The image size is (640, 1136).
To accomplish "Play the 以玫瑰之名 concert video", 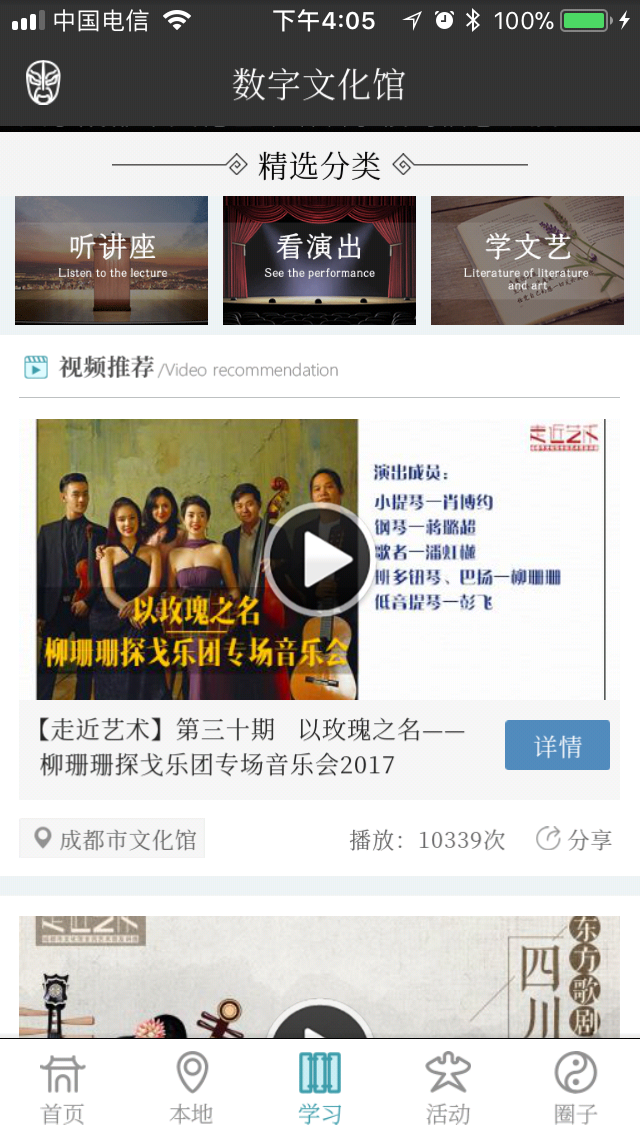I will tap(320, 559).
